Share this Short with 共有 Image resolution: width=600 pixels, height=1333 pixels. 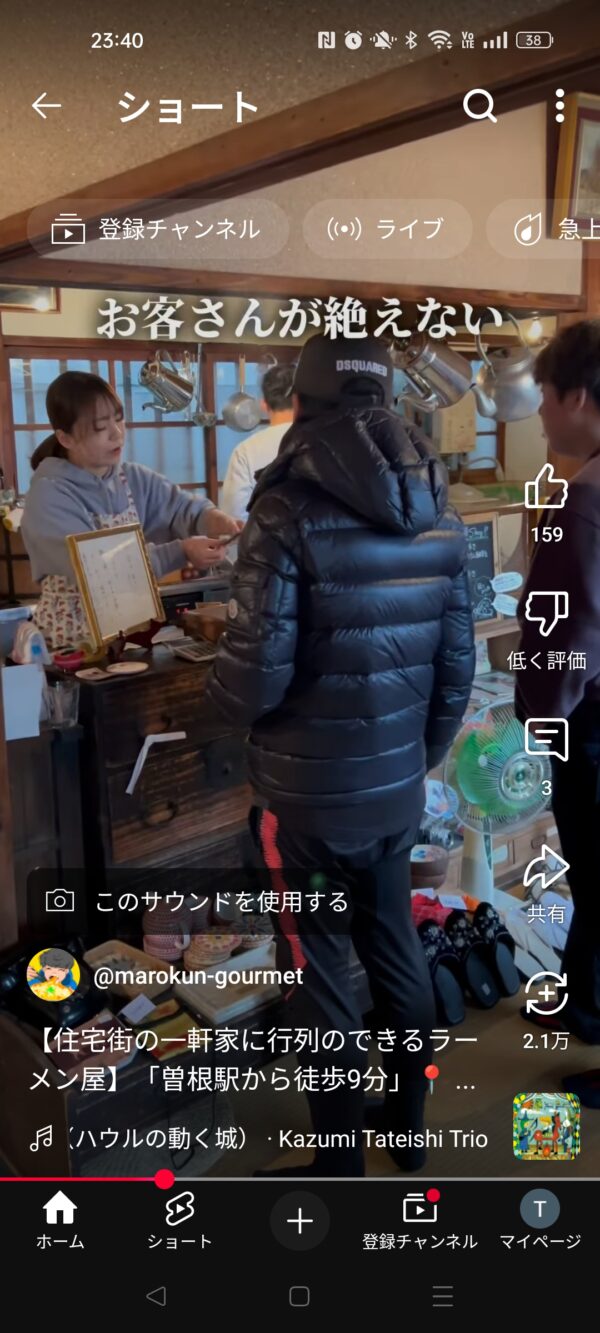coord(546,868)
